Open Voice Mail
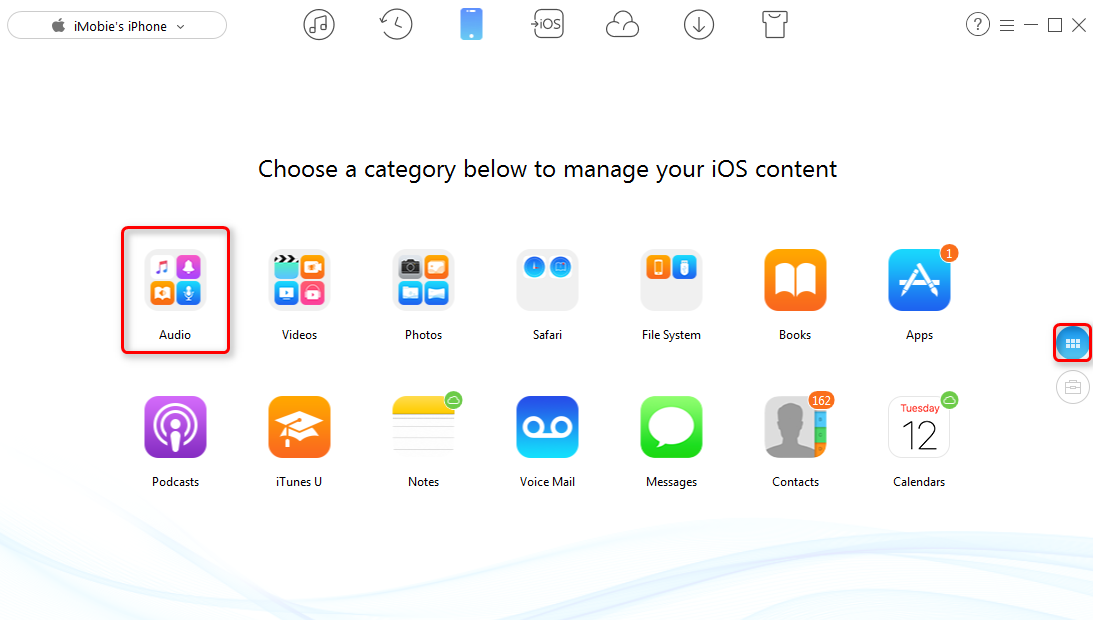The height and width of the screenshot is (620, 1093). pyautogui.click(x=548, y=427)
